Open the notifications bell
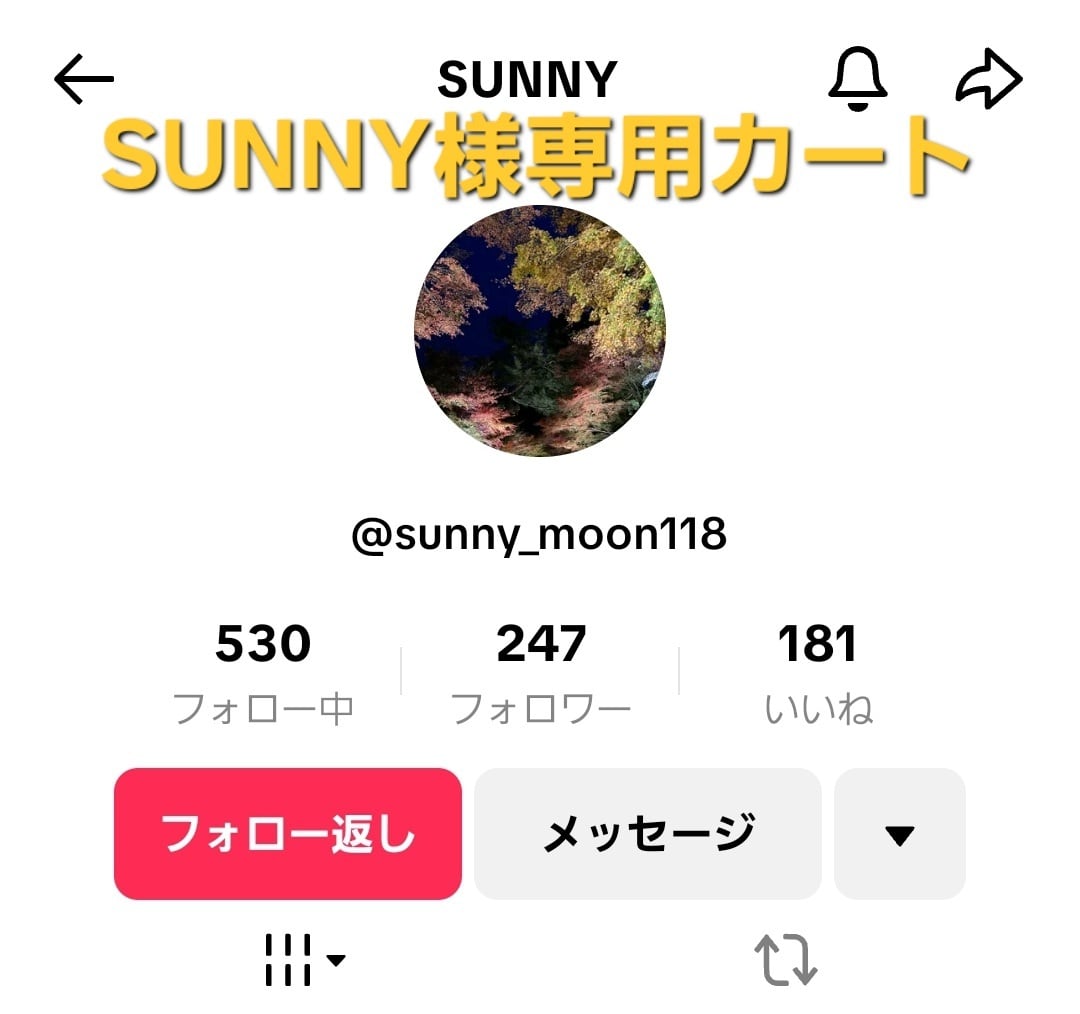Screen dimensions: 1080x1014 coord(858,79)
